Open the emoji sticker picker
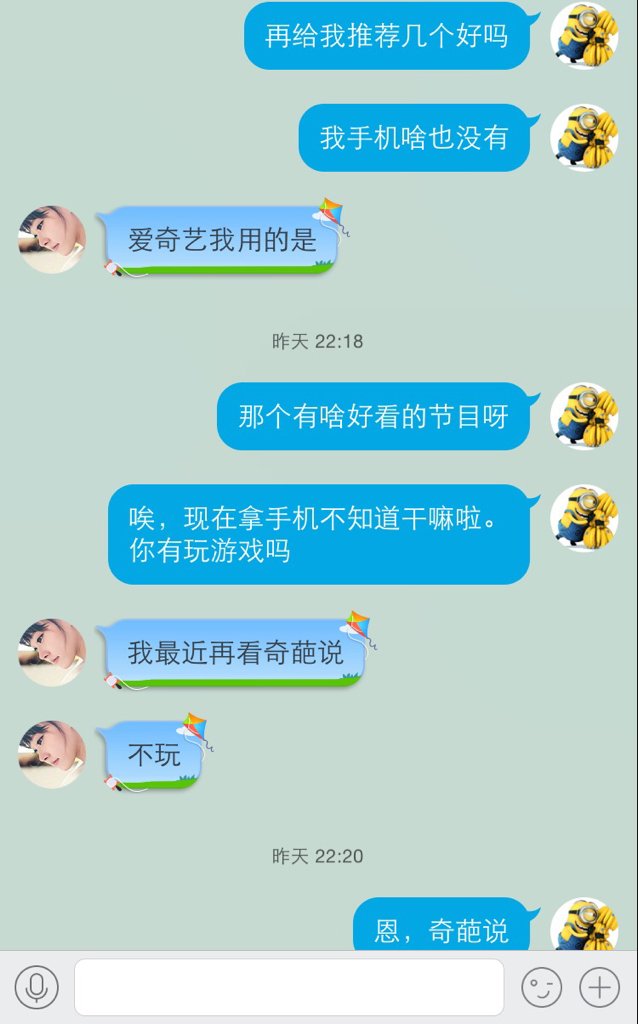Screen dimensions: 638x1024 542,988
